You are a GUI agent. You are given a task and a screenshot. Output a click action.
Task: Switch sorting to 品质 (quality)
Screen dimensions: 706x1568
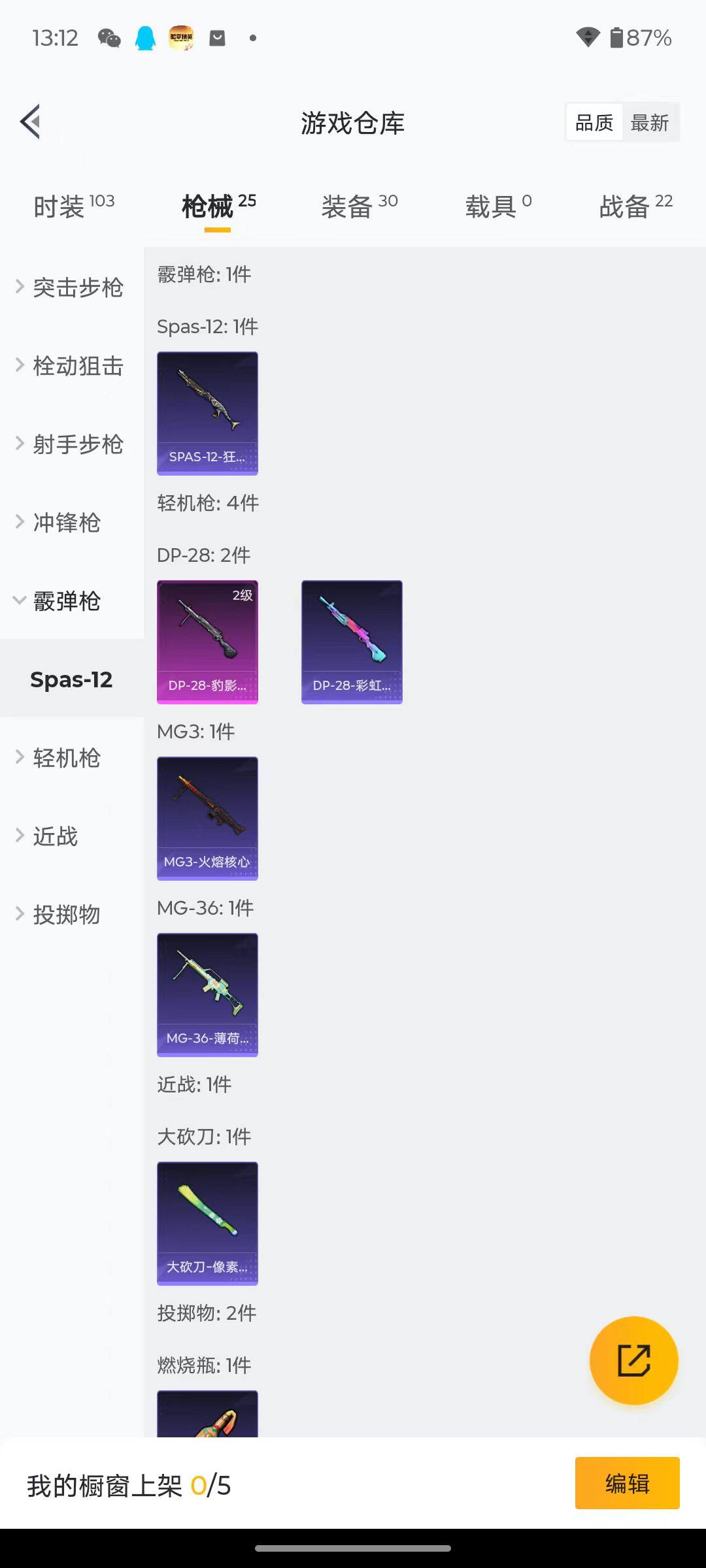(x=593, y=122)
